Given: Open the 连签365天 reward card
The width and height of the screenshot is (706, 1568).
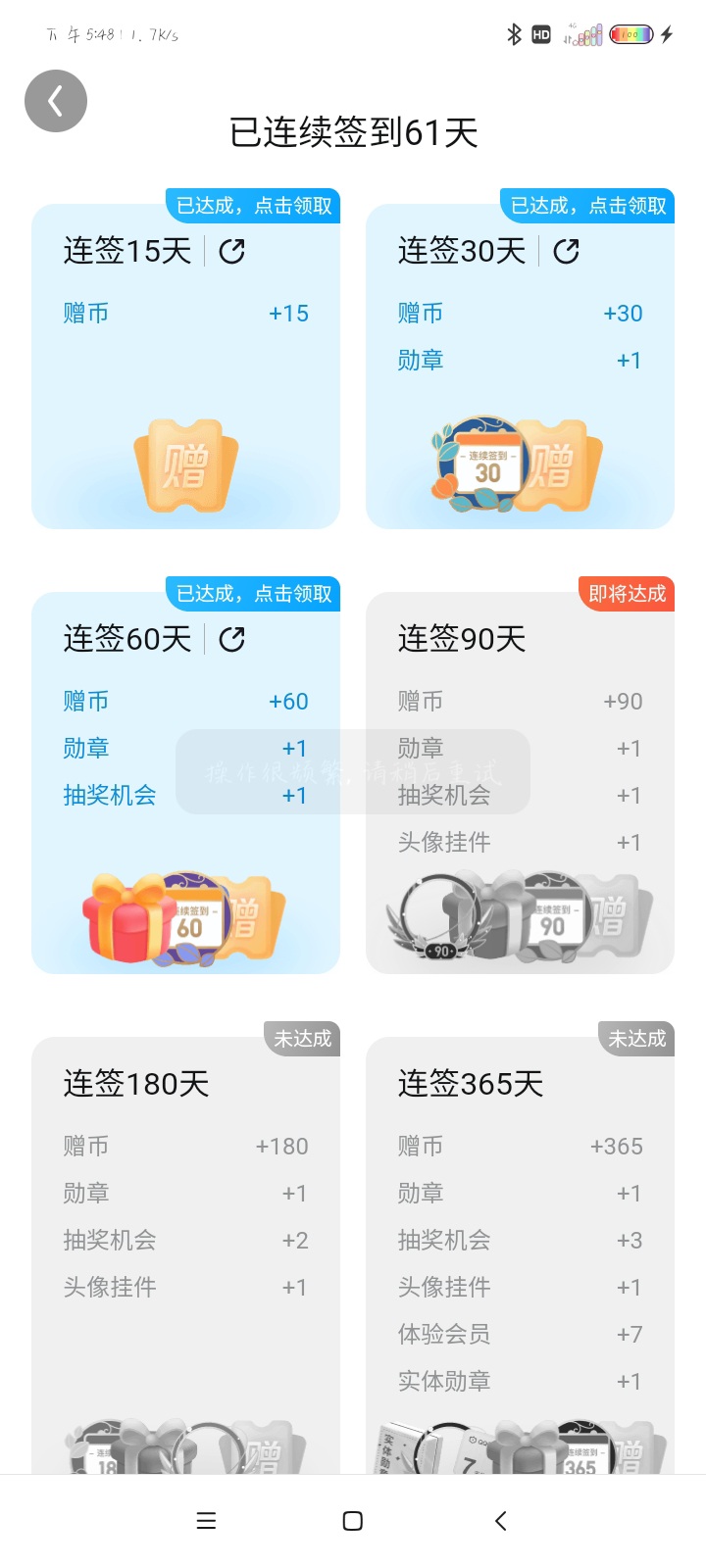Looking at the screenshot, I should coord(520,1255).
